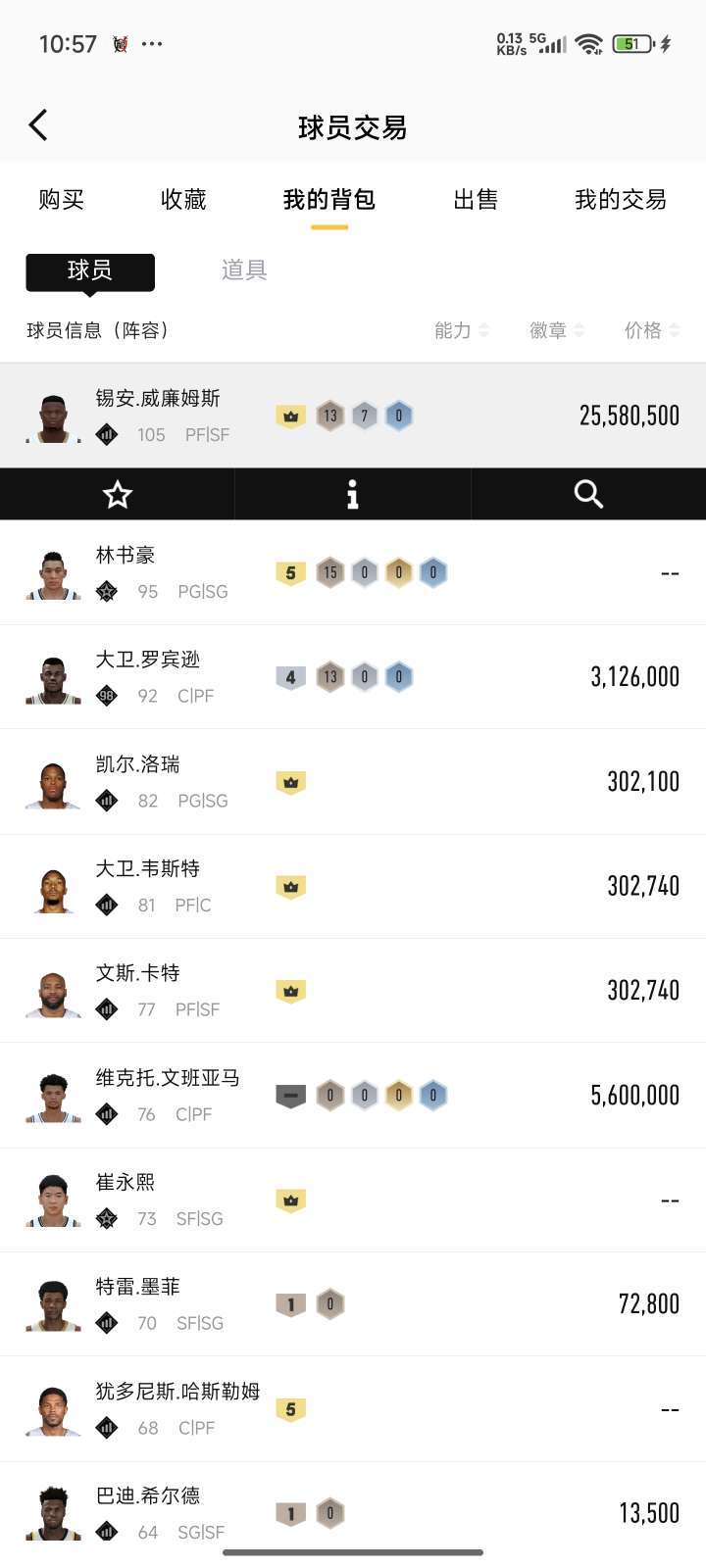This screenshot has width=706, height=1568.
Task: Select player 林书豪
Action: [353, 572]
